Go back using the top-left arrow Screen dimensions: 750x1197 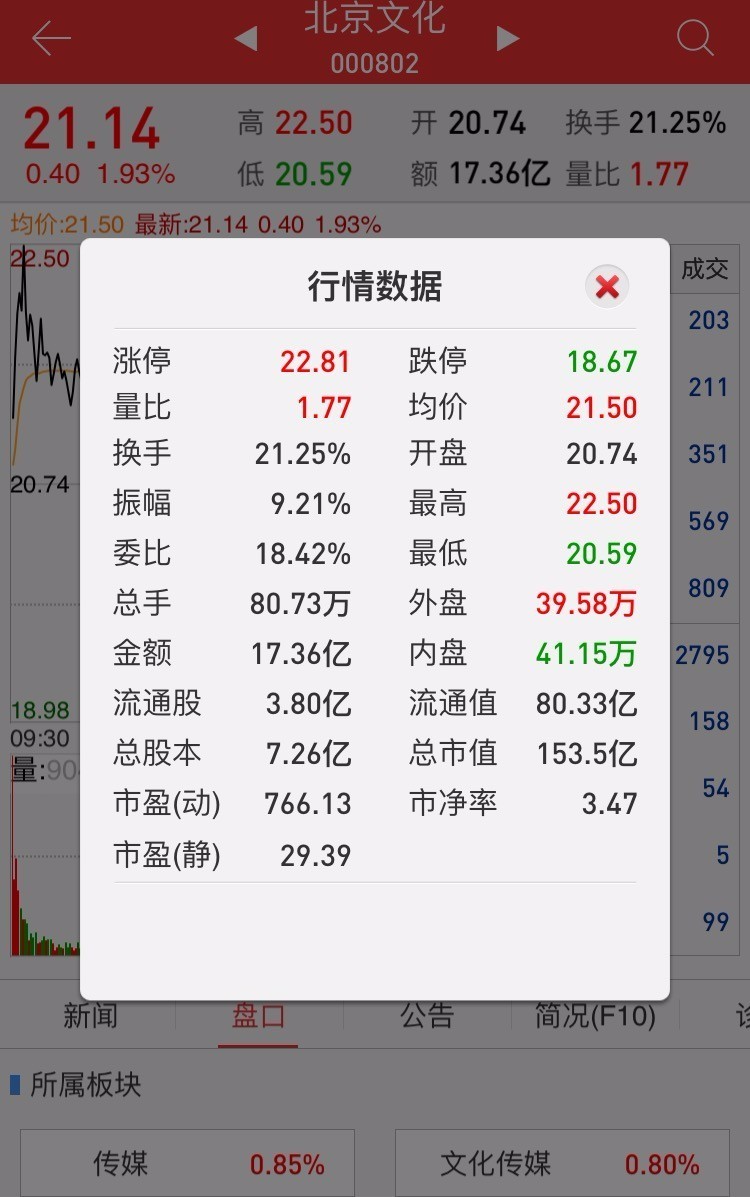(x=51, y=39)
